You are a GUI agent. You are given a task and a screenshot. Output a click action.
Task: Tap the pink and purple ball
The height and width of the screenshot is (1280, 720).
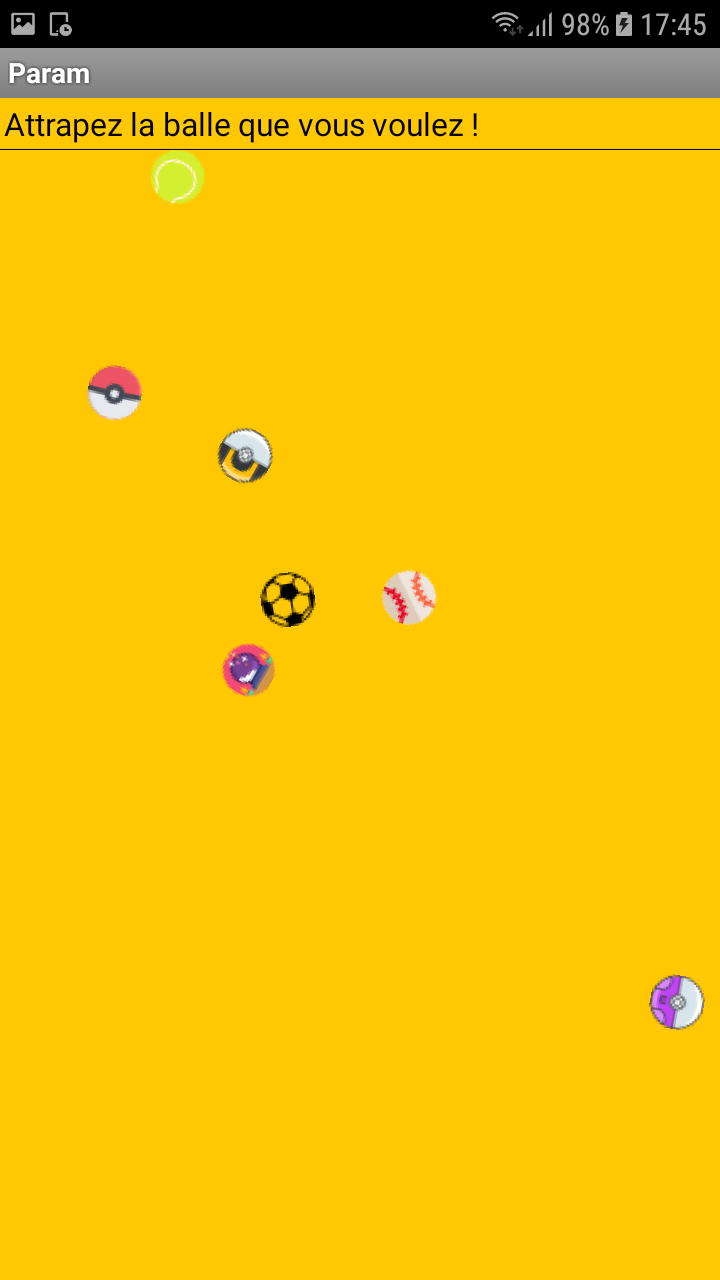pos(248,670)
